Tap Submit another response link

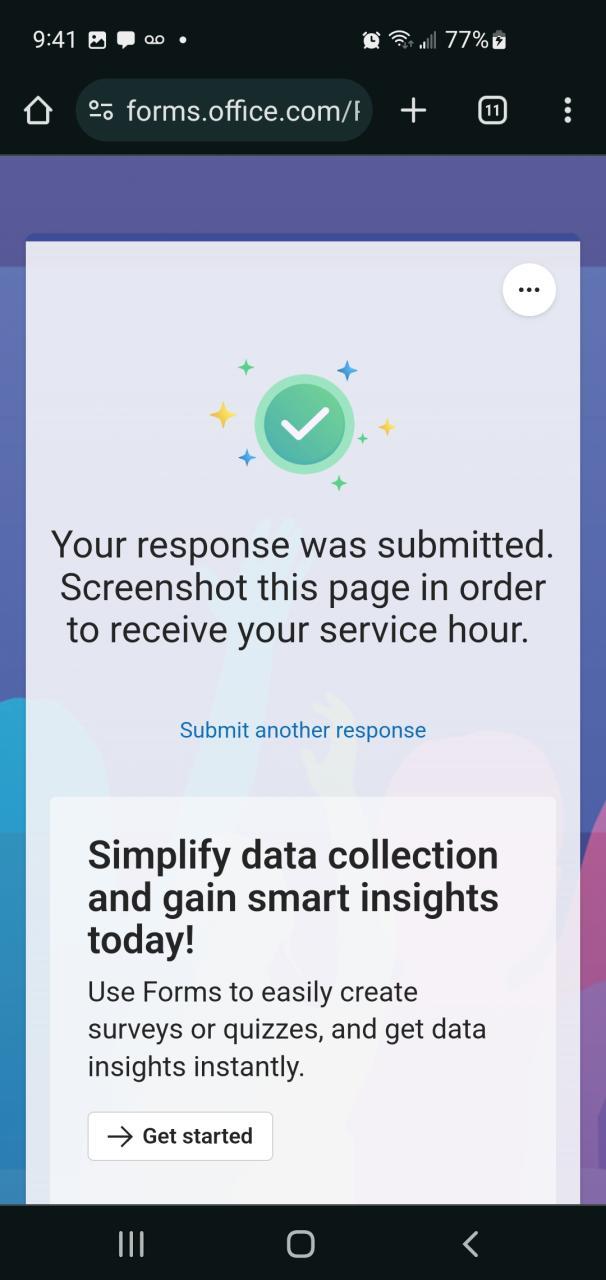303,730
